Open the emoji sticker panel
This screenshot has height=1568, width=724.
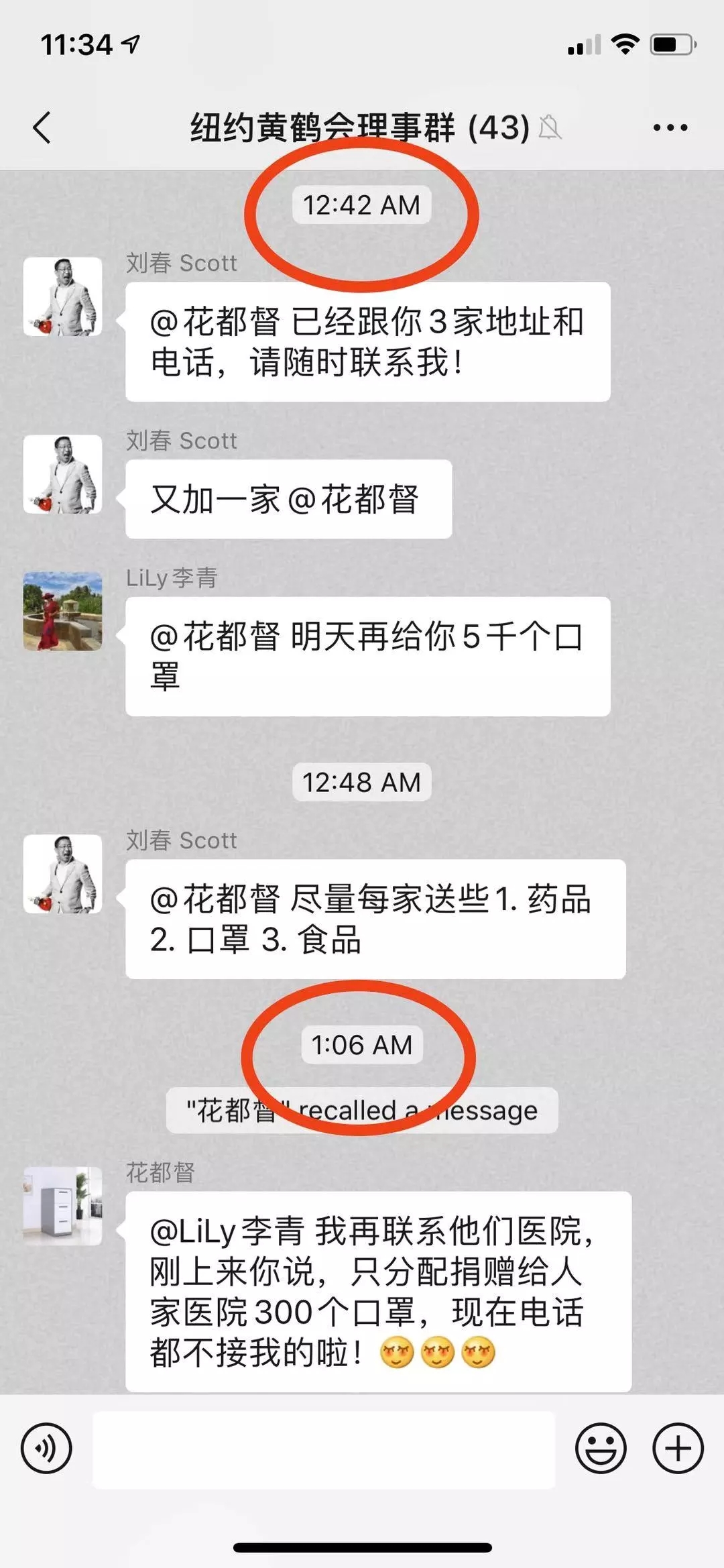tap(600, 1448)
